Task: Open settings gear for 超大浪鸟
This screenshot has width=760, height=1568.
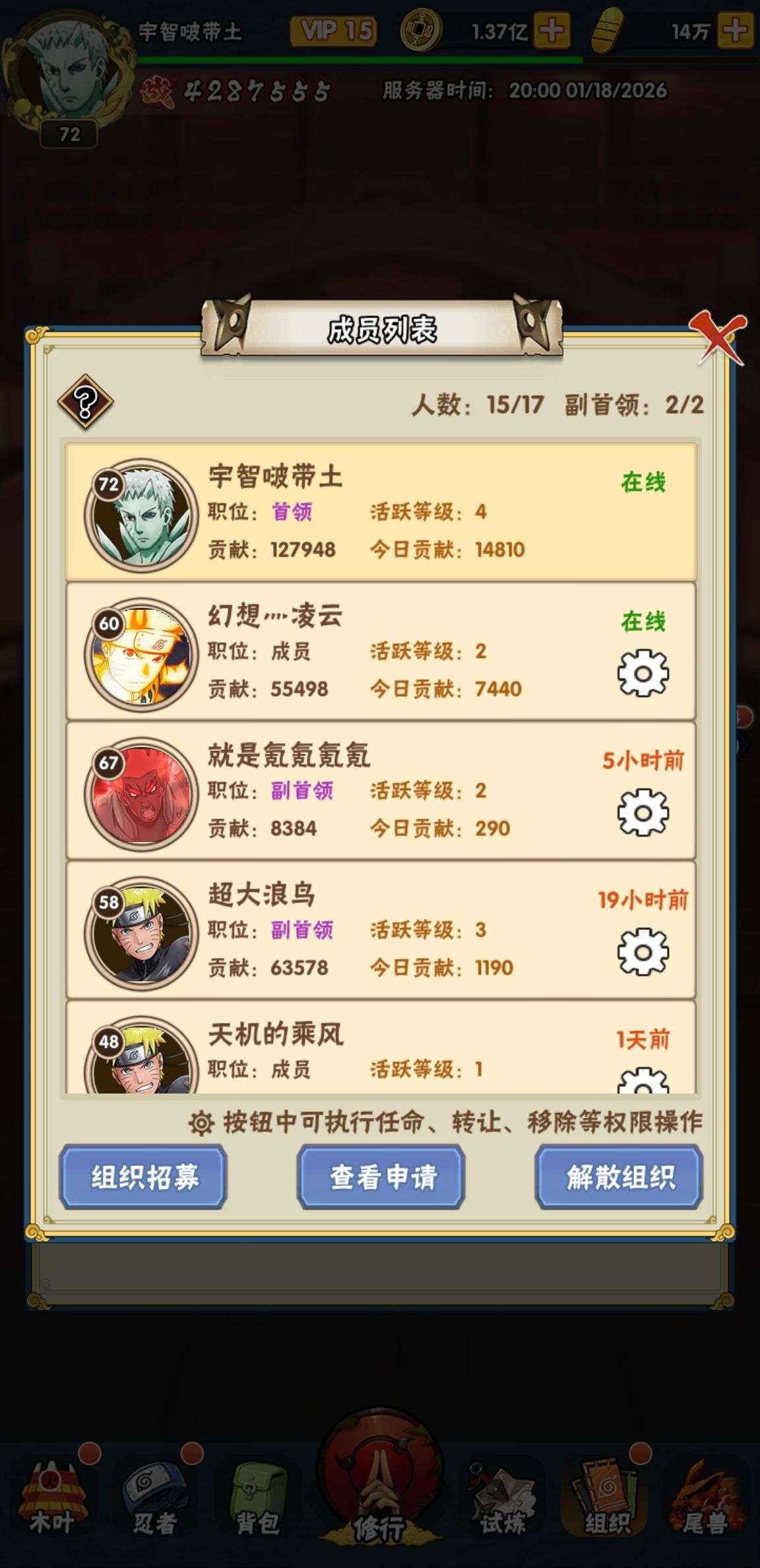Action: [x=643, y=951]
